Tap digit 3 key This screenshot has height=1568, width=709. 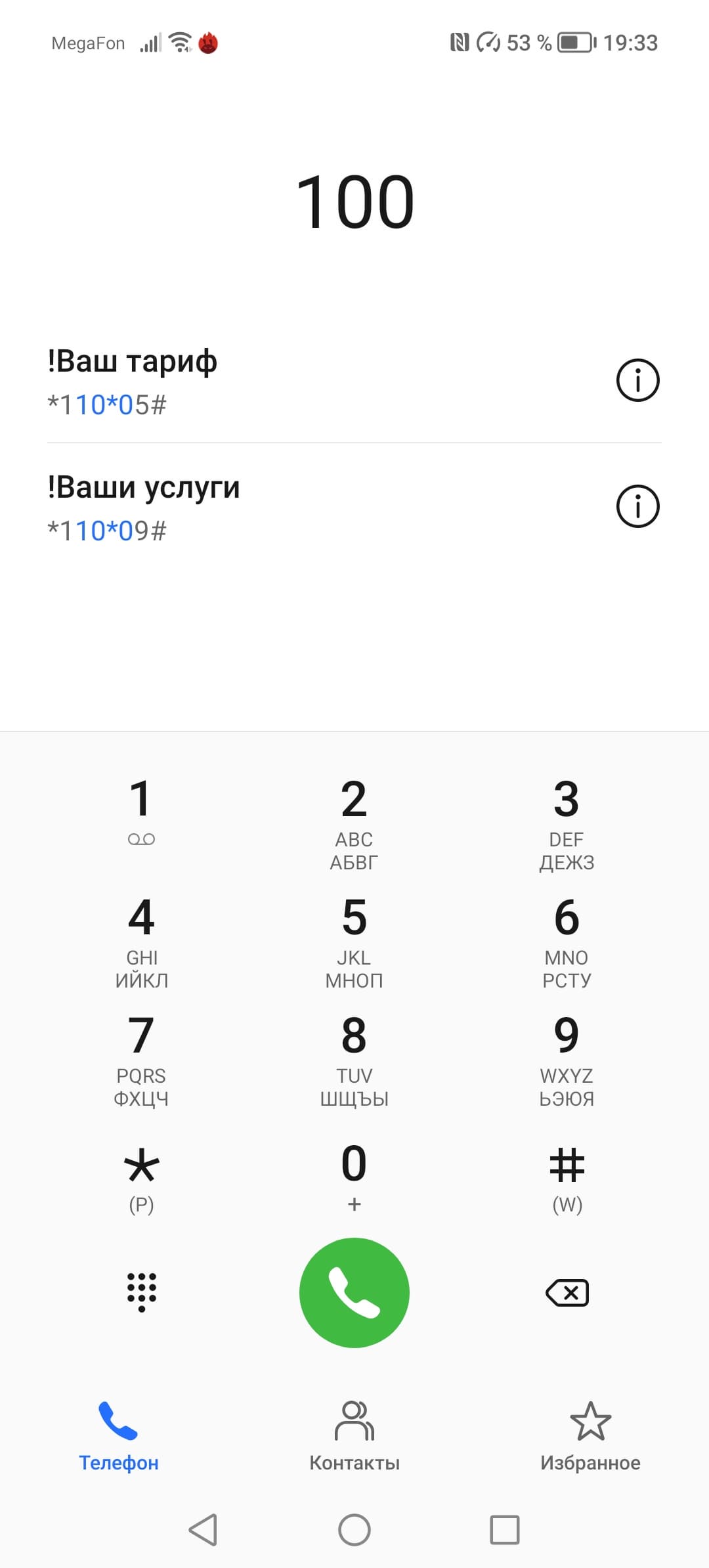click(x=566, y=821)
